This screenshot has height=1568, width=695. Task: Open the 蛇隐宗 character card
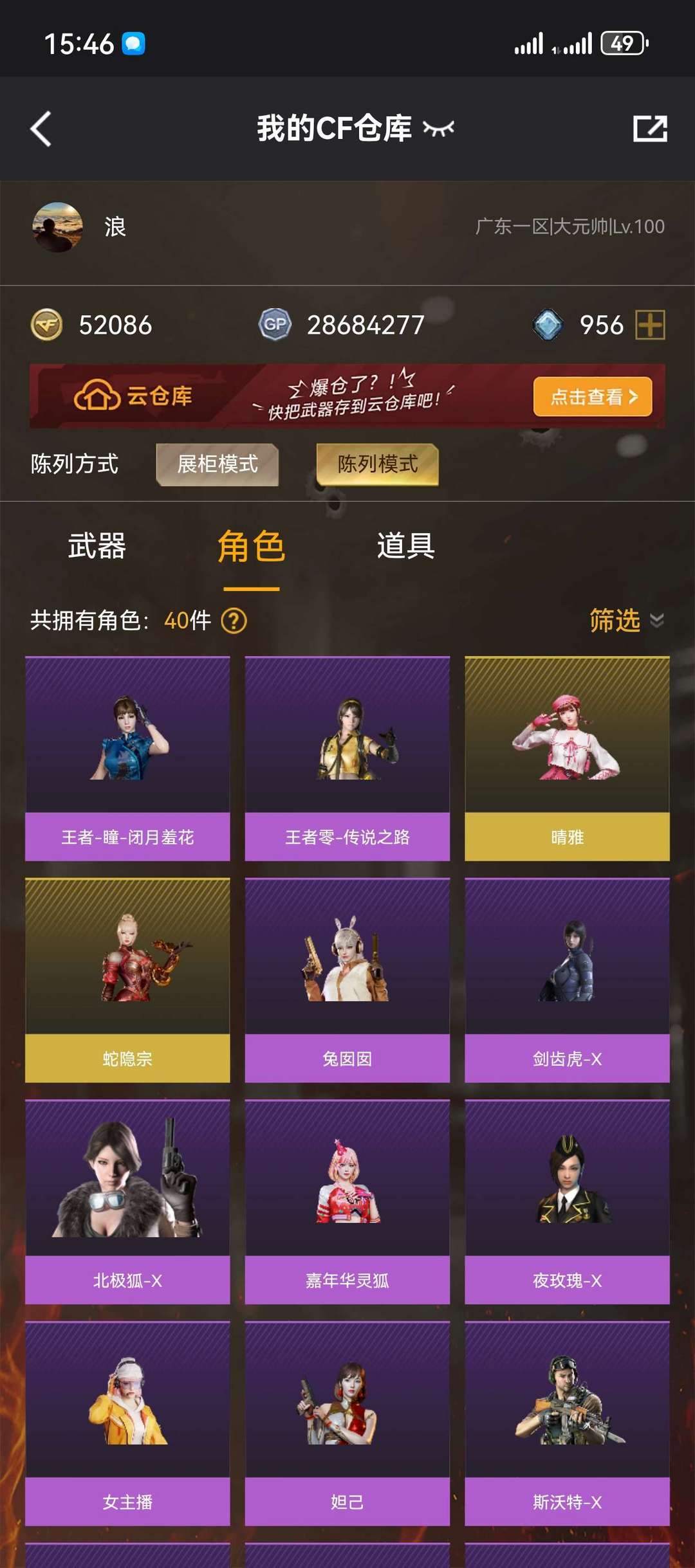(x=127, y=981)
